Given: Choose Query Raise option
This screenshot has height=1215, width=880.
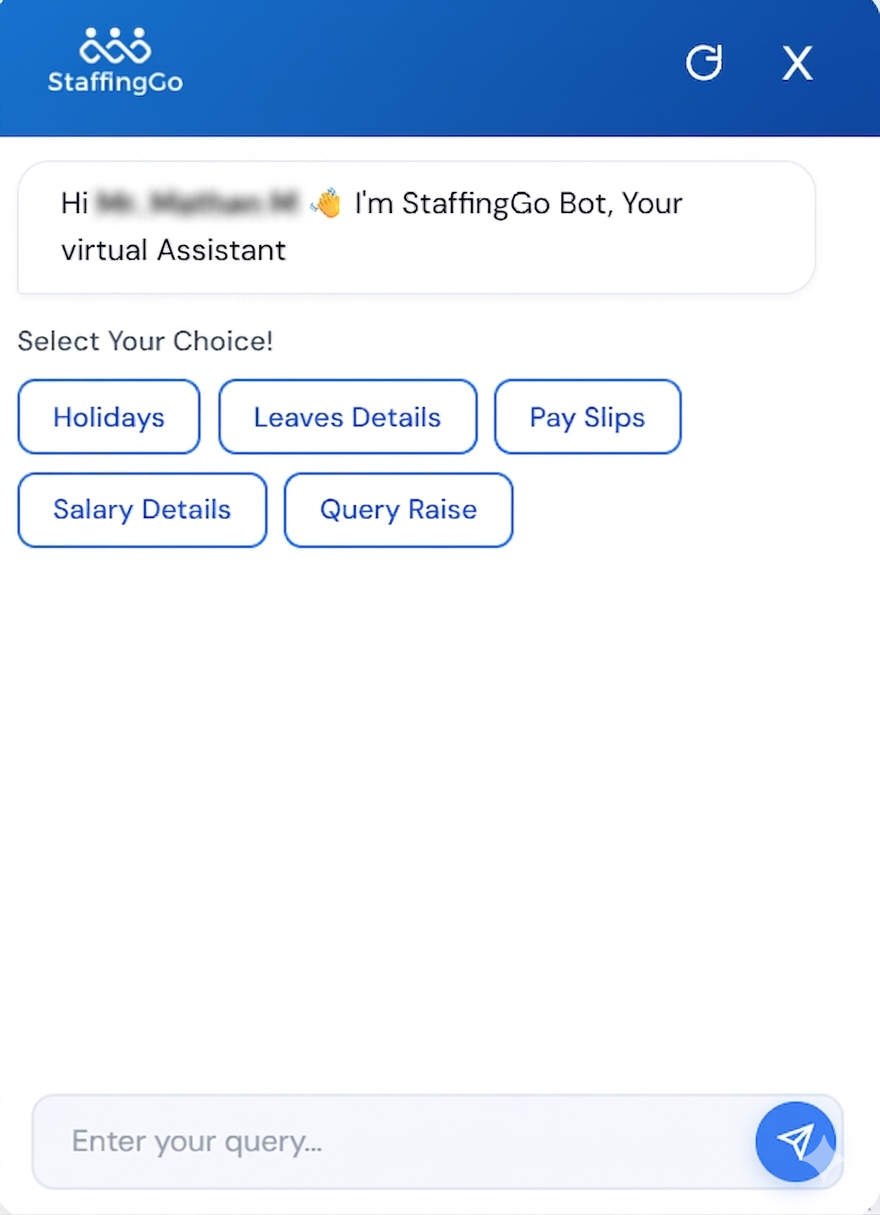Looking at the screenshot, I should [398, 510].
